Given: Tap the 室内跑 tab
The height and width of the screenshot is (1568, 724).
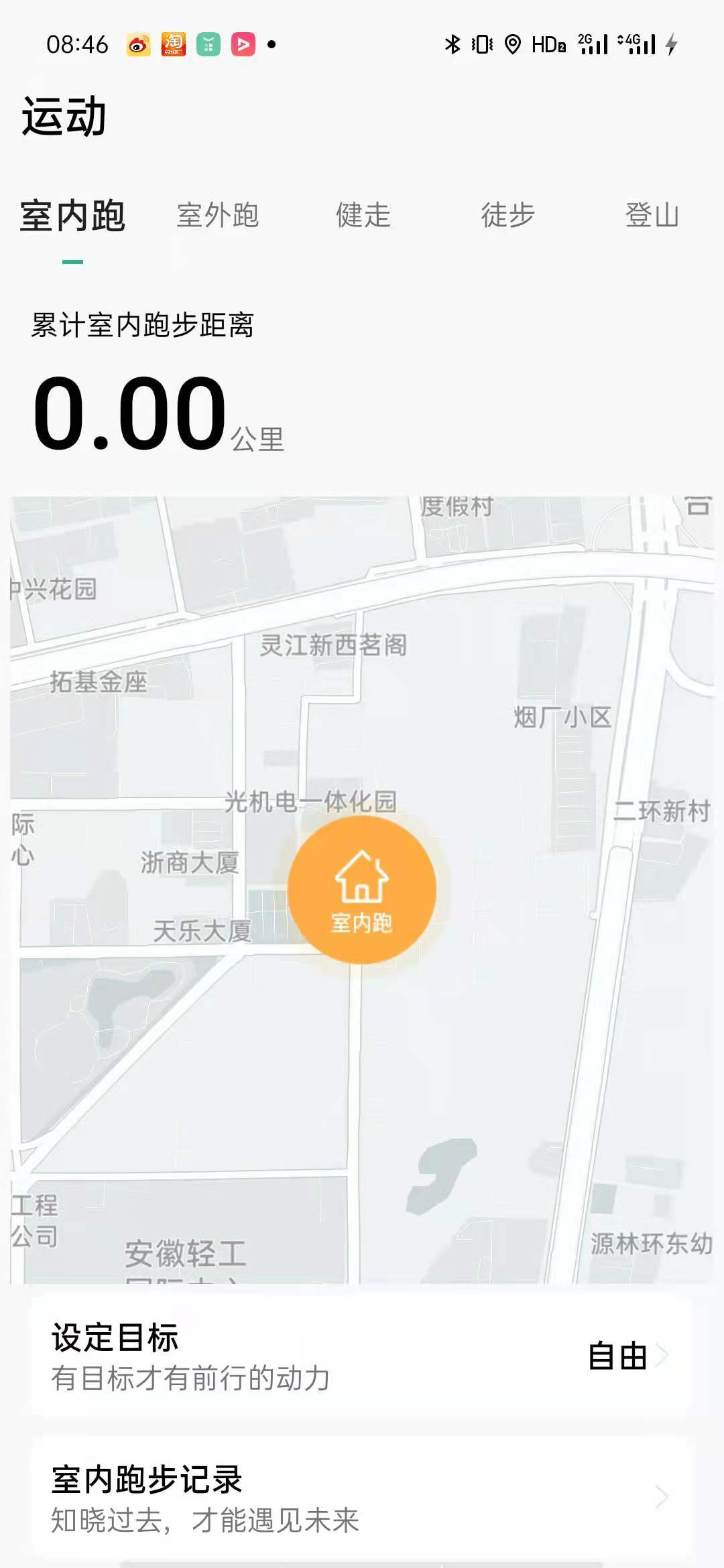Looking at the screenshot, I should [72, 216].
